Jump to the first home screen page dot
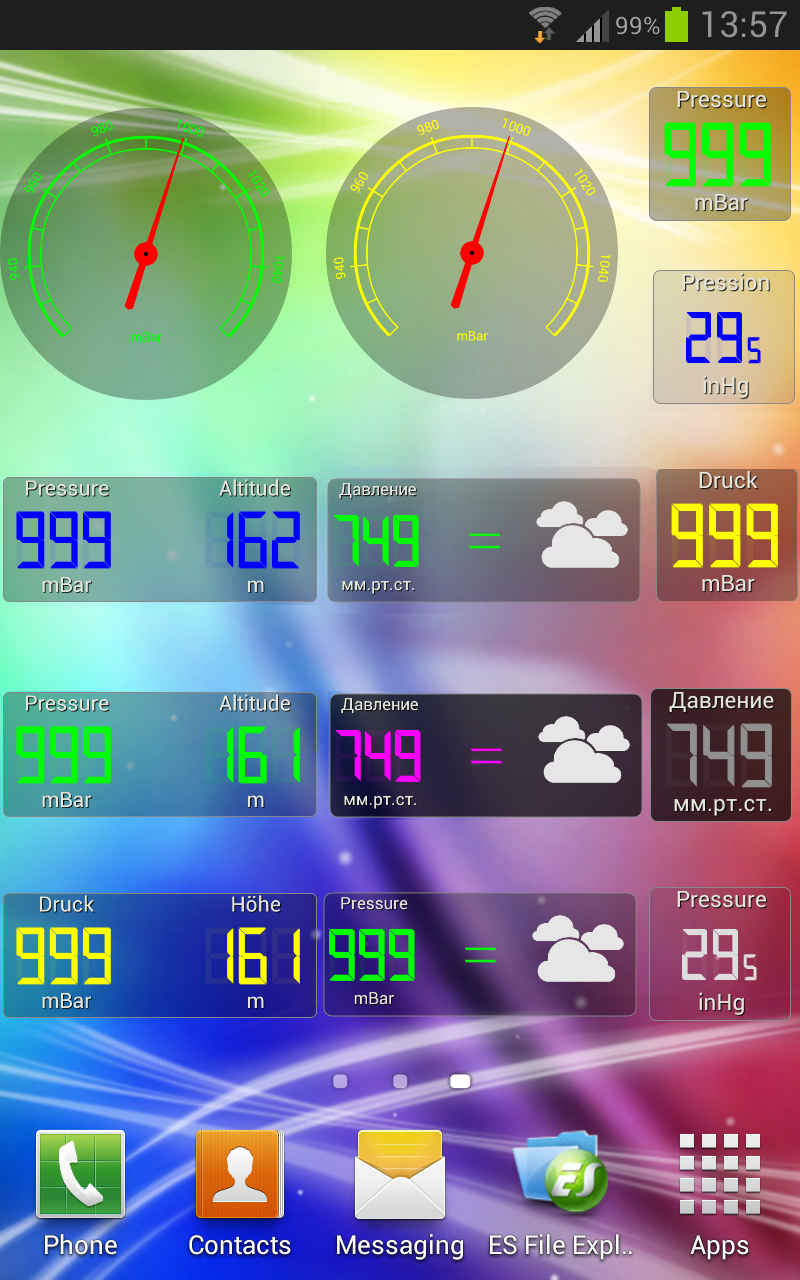 [340, 1081]
